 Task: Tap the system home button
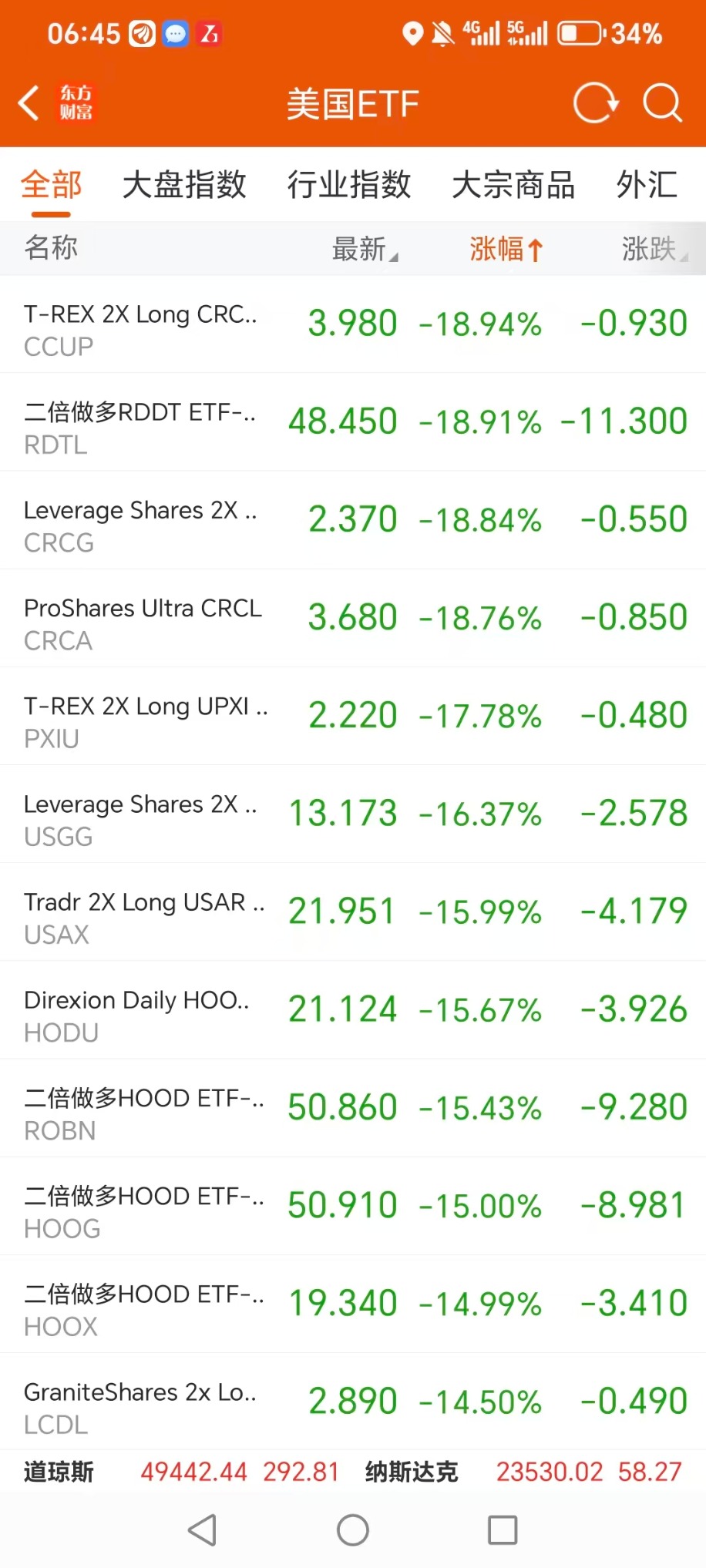(x=353, y=1530)
